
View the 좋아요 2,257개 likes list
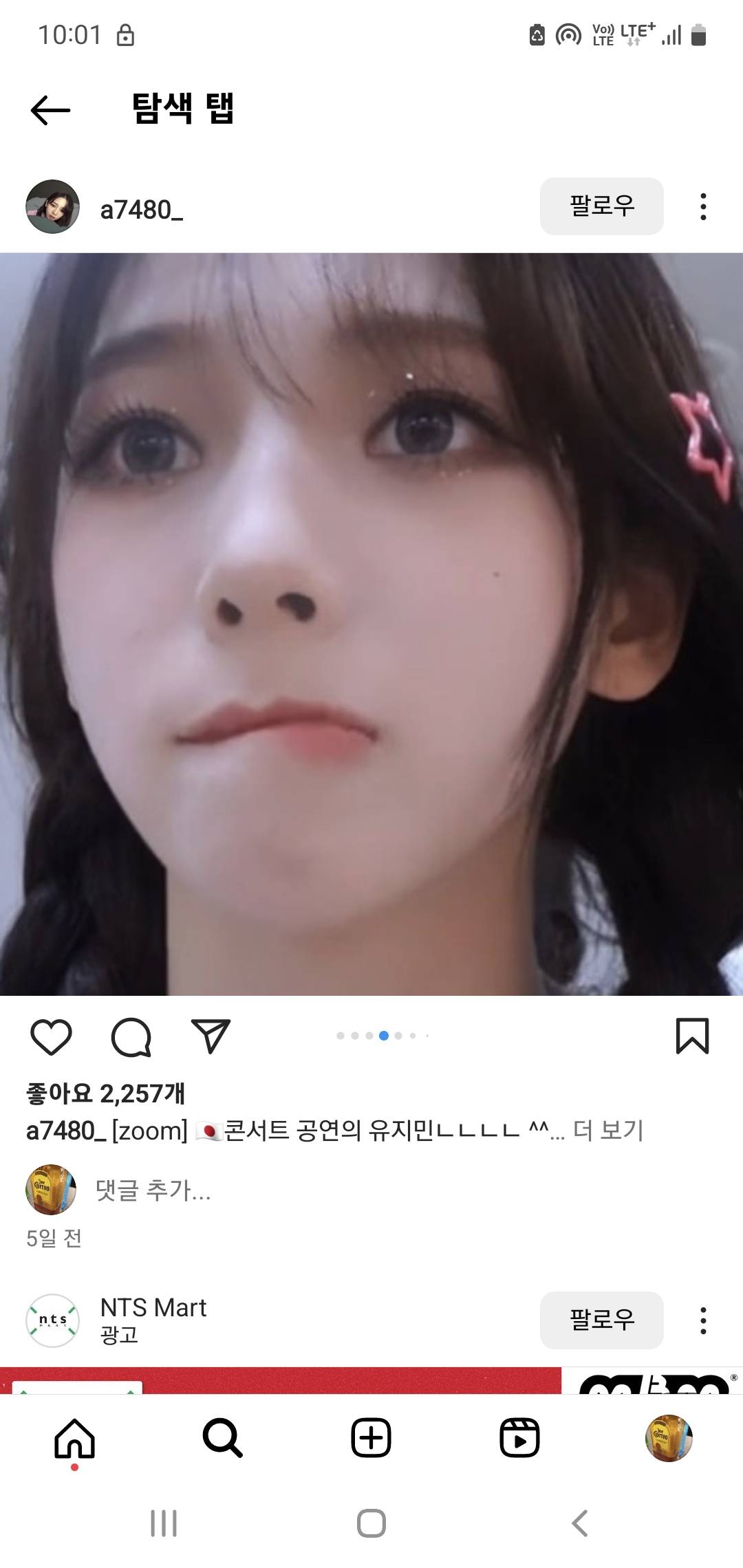point(105,1093)
